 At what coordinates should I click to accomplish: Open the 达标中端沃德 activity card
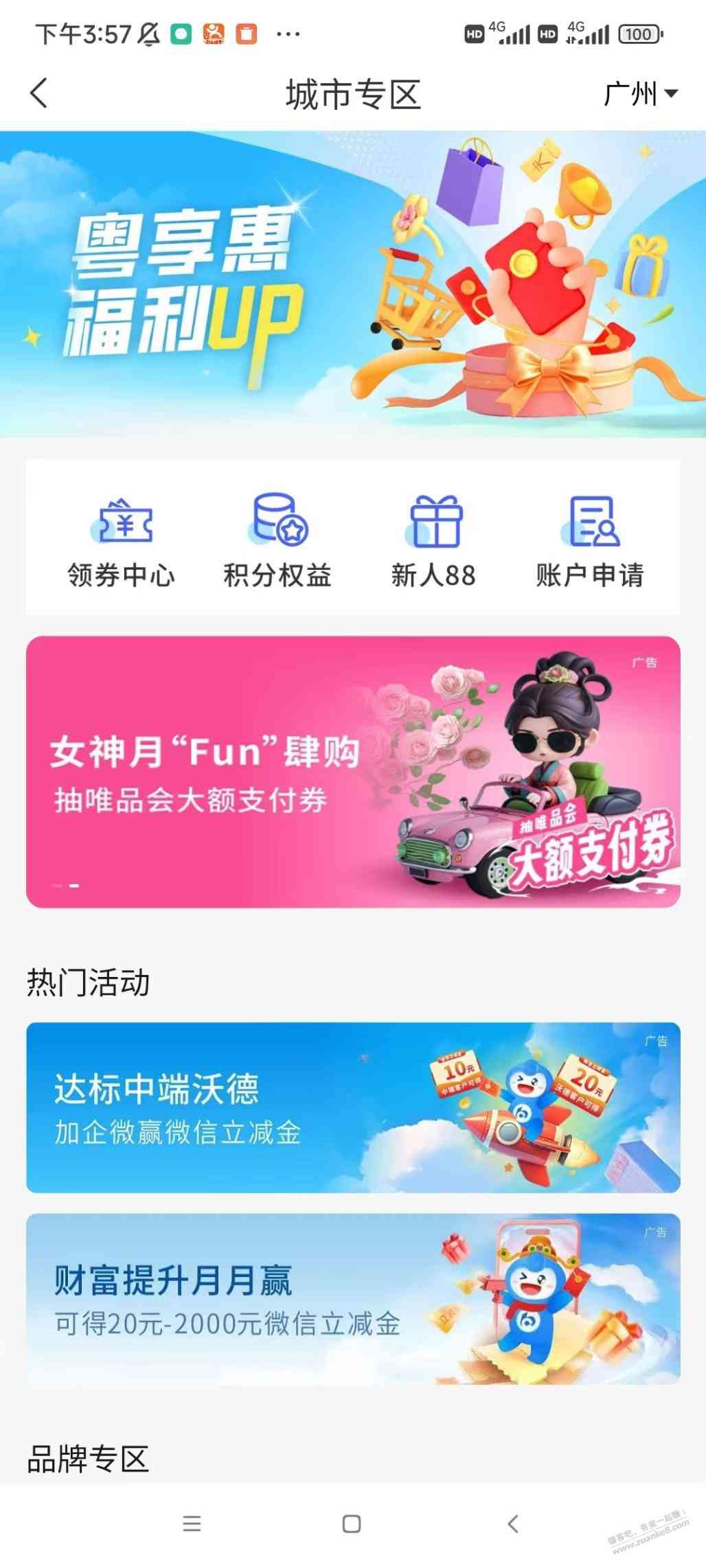pos(353,1107)
